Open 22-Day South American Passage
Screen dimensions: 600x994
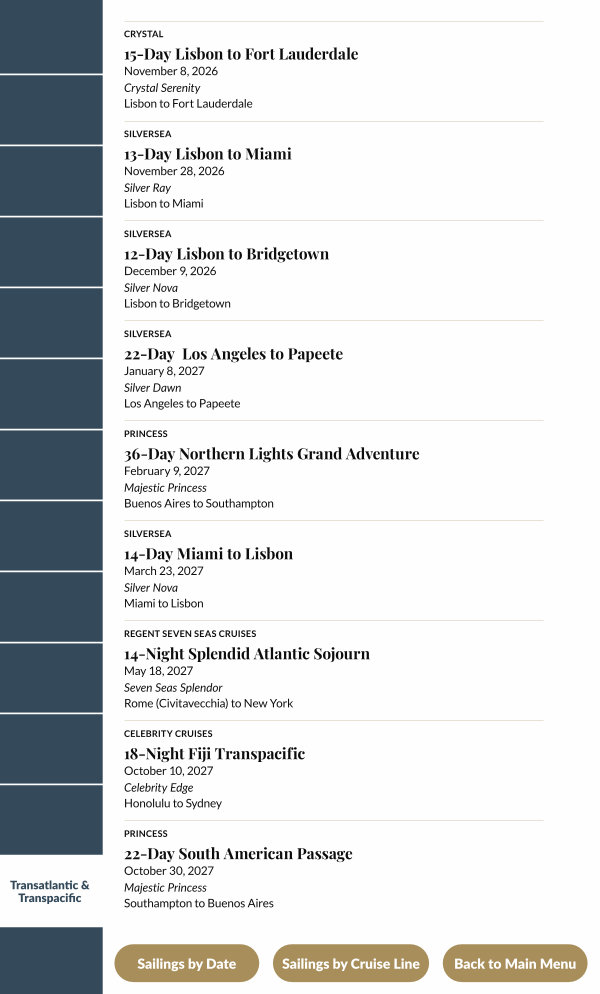238,854
